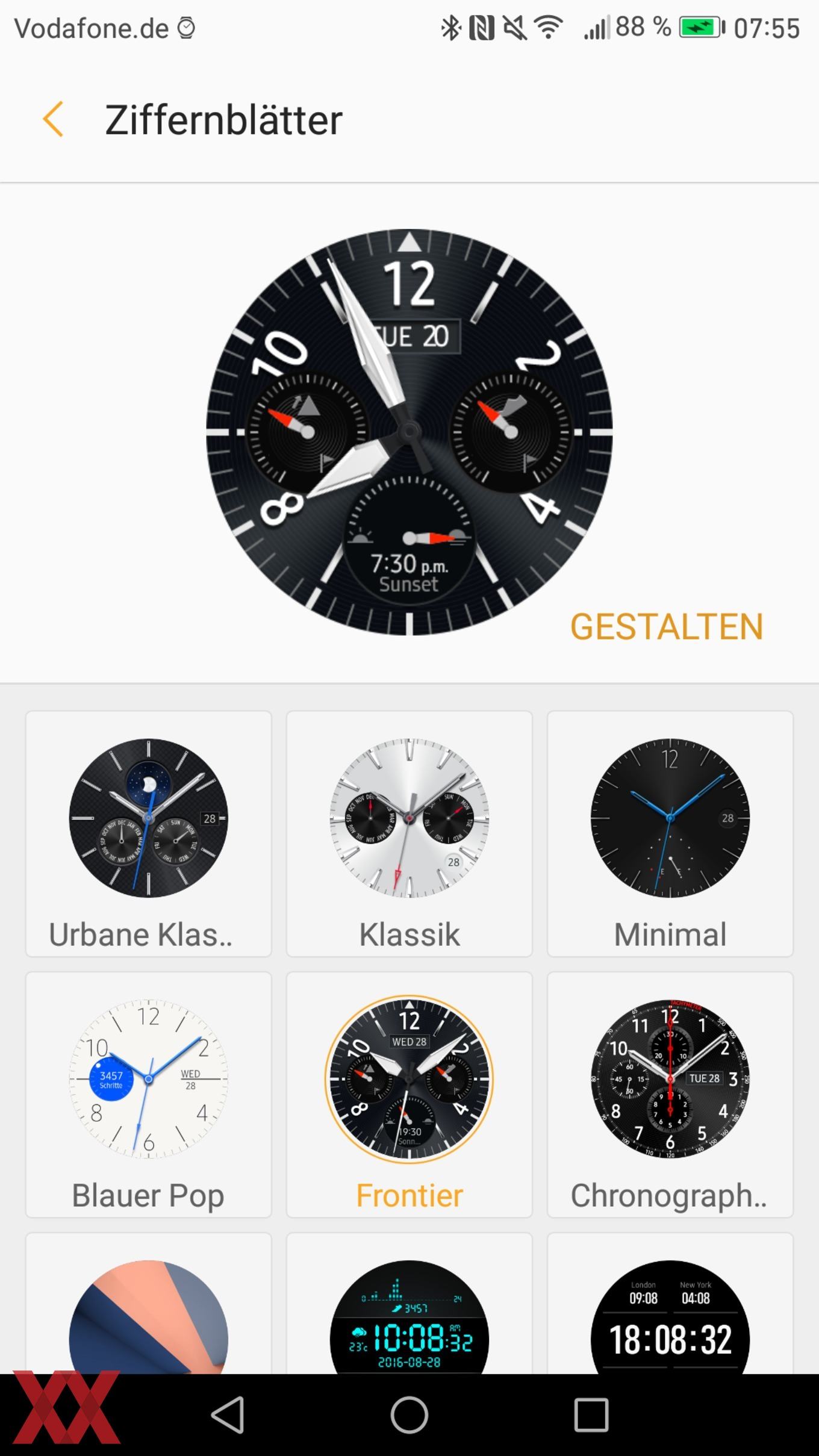This screenshot has height=1456, width=819.
Task: Select the Urbane Klassik watch face
Action: coord(148,834)
